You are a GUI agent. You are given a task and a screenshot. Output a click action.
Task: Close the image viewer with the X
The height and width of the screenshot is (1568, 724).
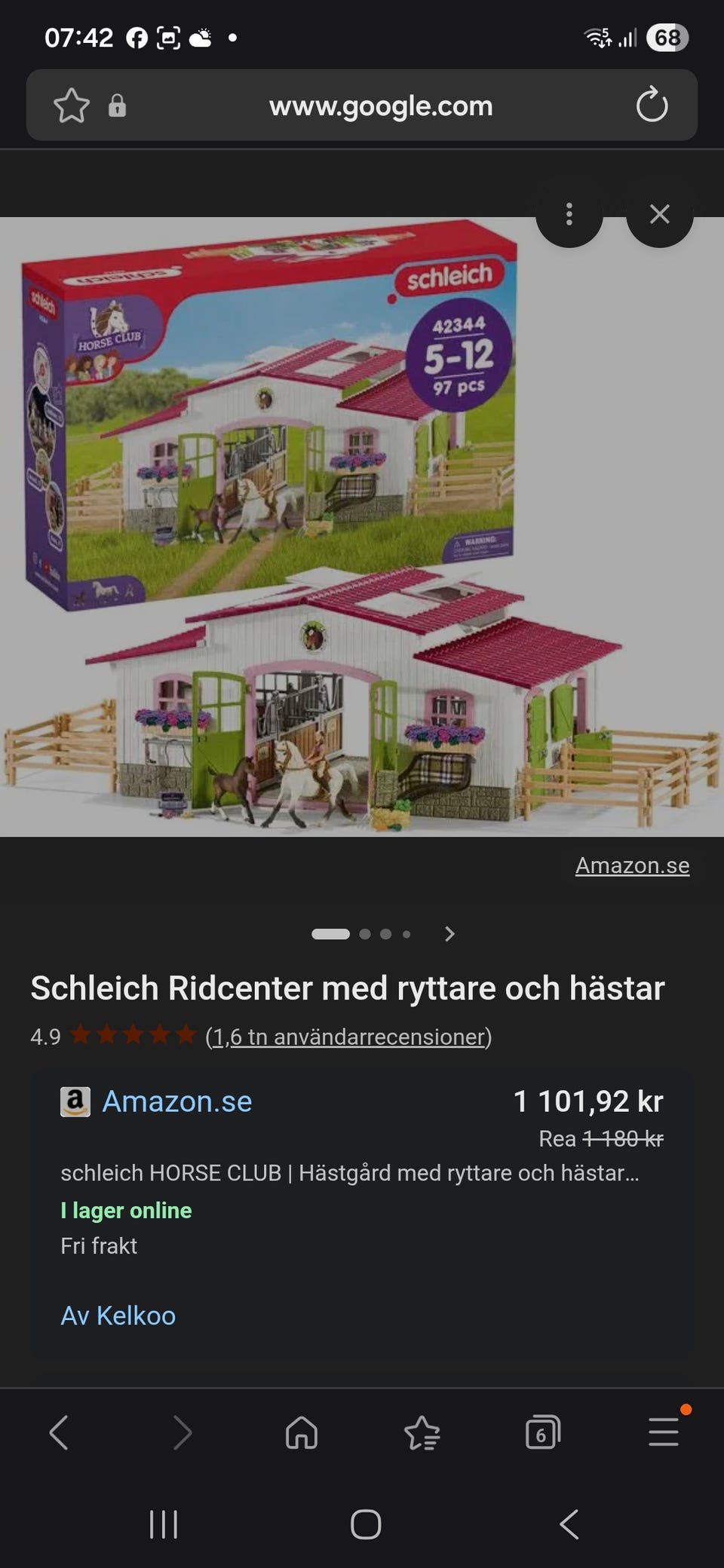(x=659, y=216)
